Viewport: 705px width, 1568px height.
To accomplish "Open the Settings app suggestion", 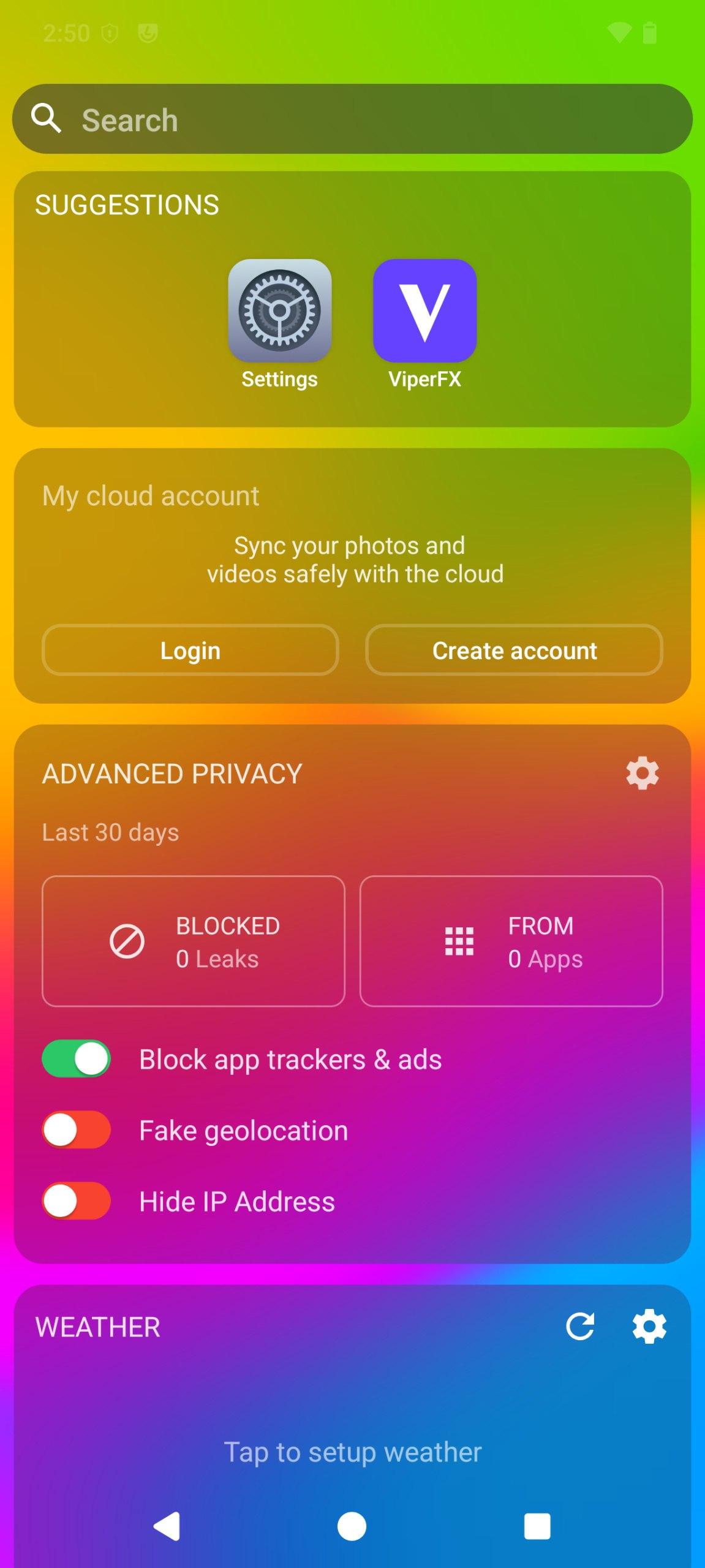I will 279,311.
